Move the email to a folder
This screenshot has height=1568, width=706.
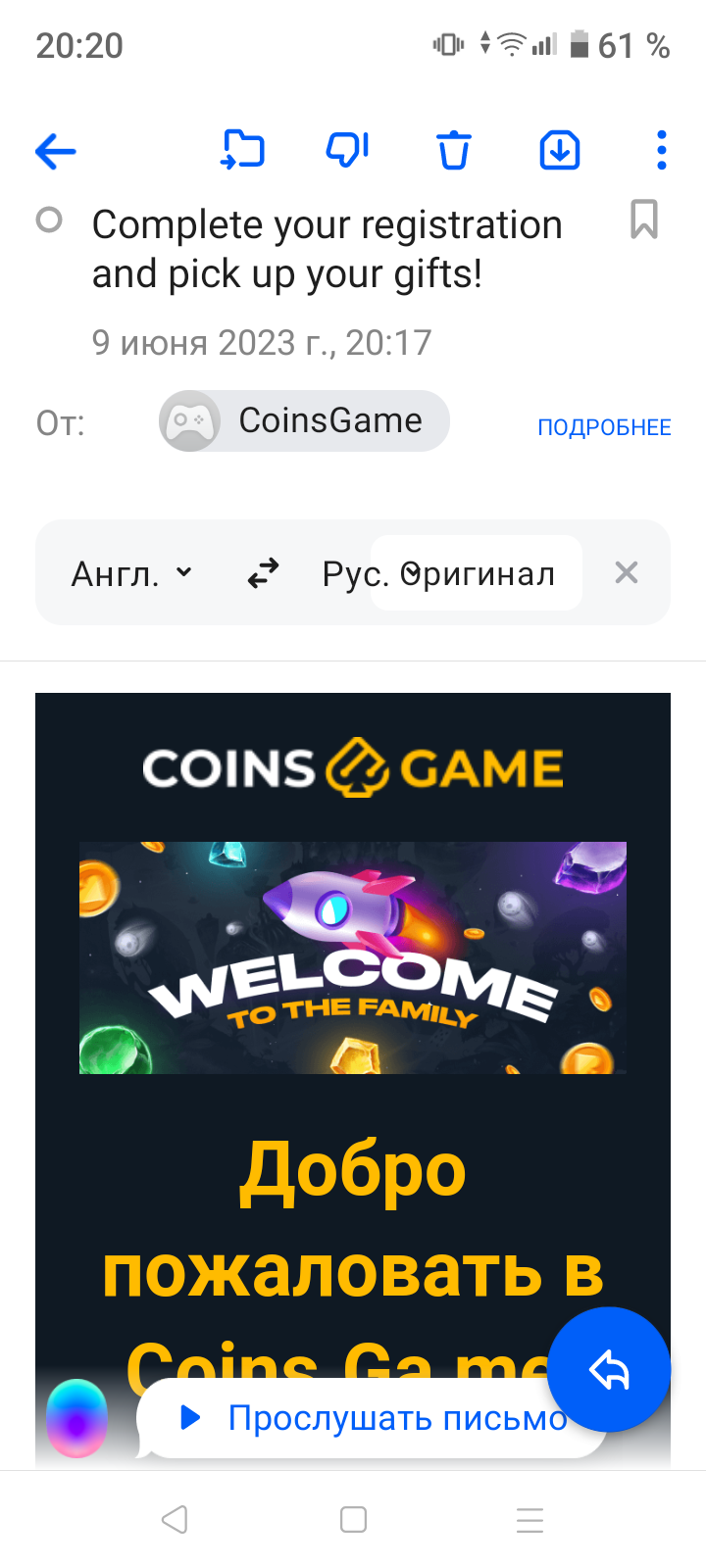[243, 150]
